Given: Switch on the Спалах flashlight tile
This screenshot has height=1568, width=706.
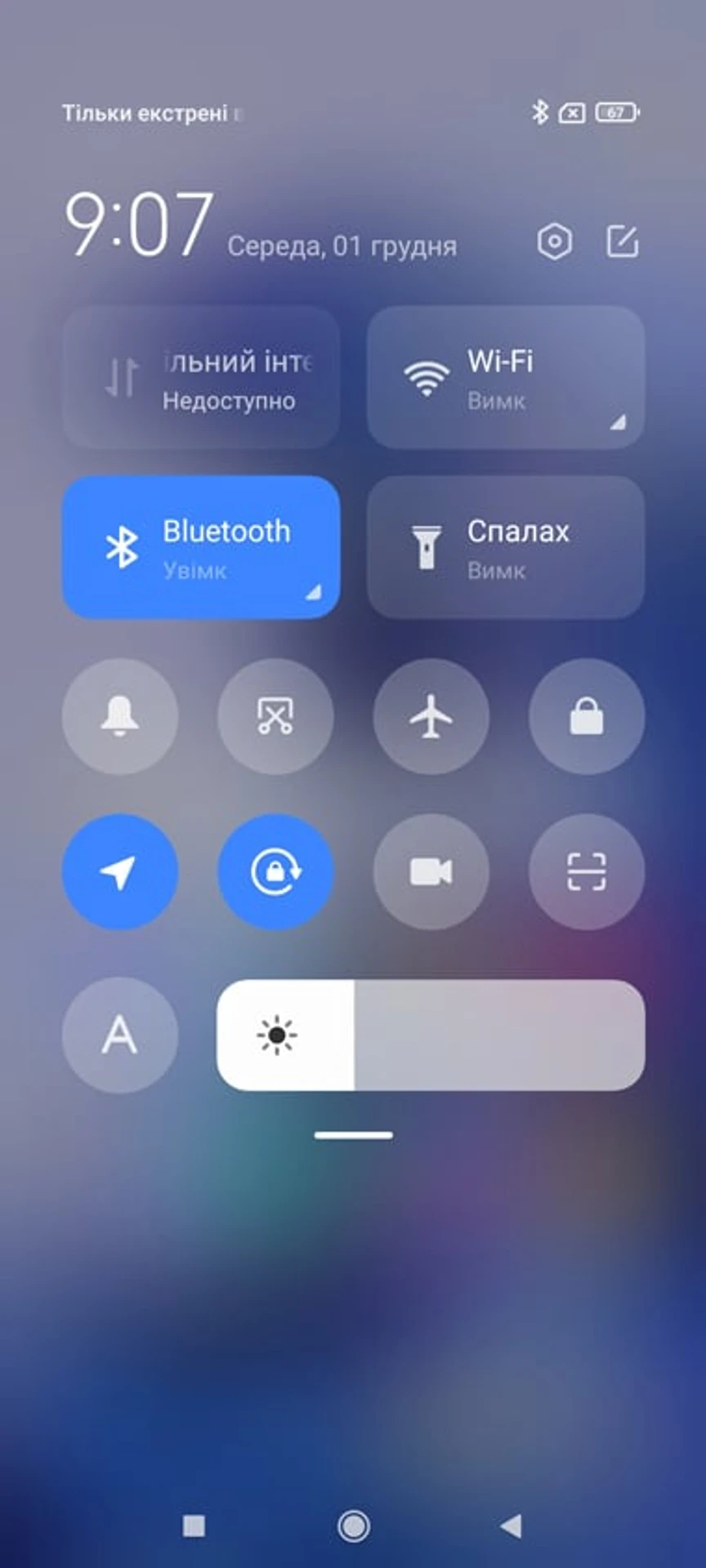Looking at the screenshot, I should pyautogui.click(x=505, y=547).
